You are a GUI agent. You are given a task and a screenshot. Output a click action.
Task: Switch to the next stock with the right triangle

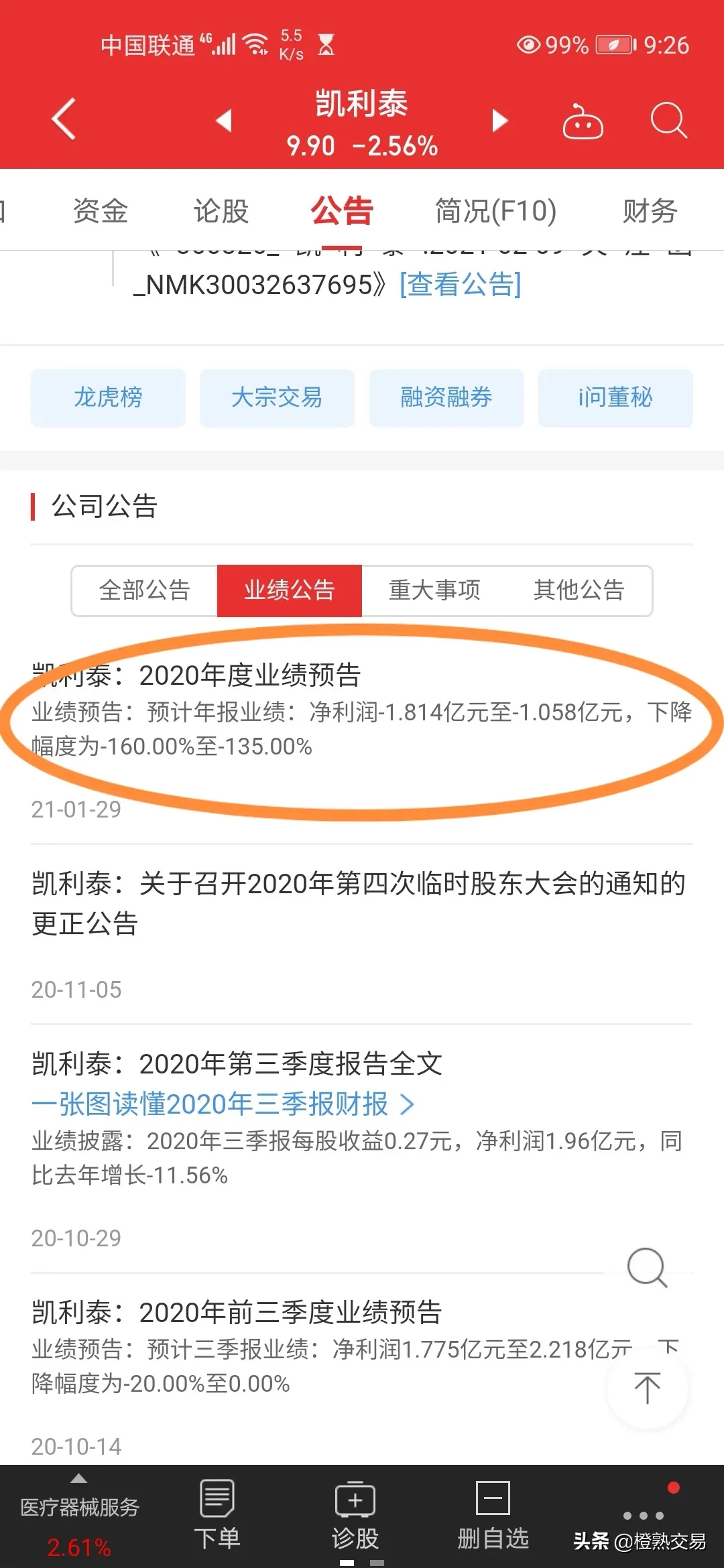tap(499, 121)
